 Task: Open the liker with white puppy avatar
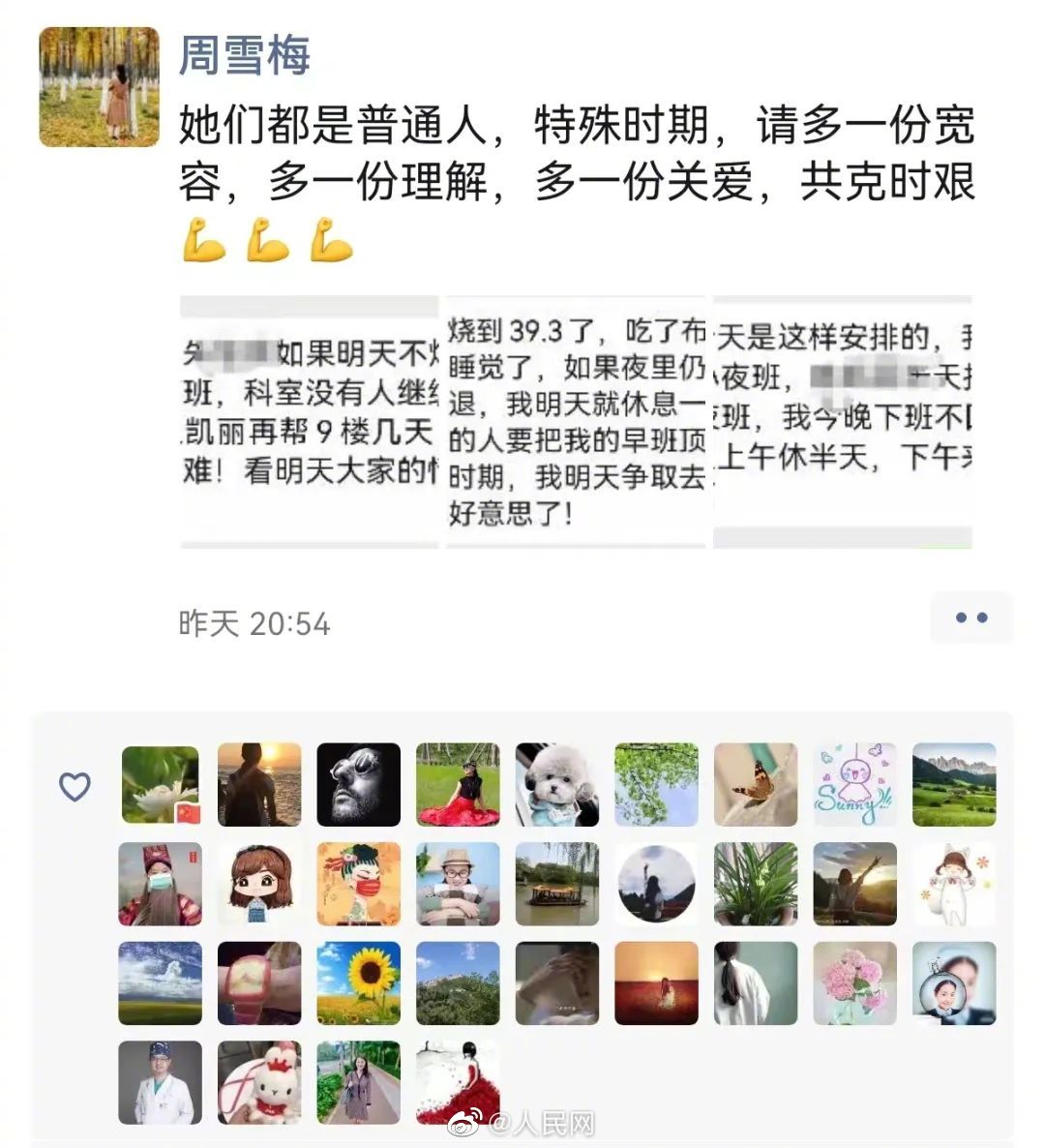click(x=557, y=784)
